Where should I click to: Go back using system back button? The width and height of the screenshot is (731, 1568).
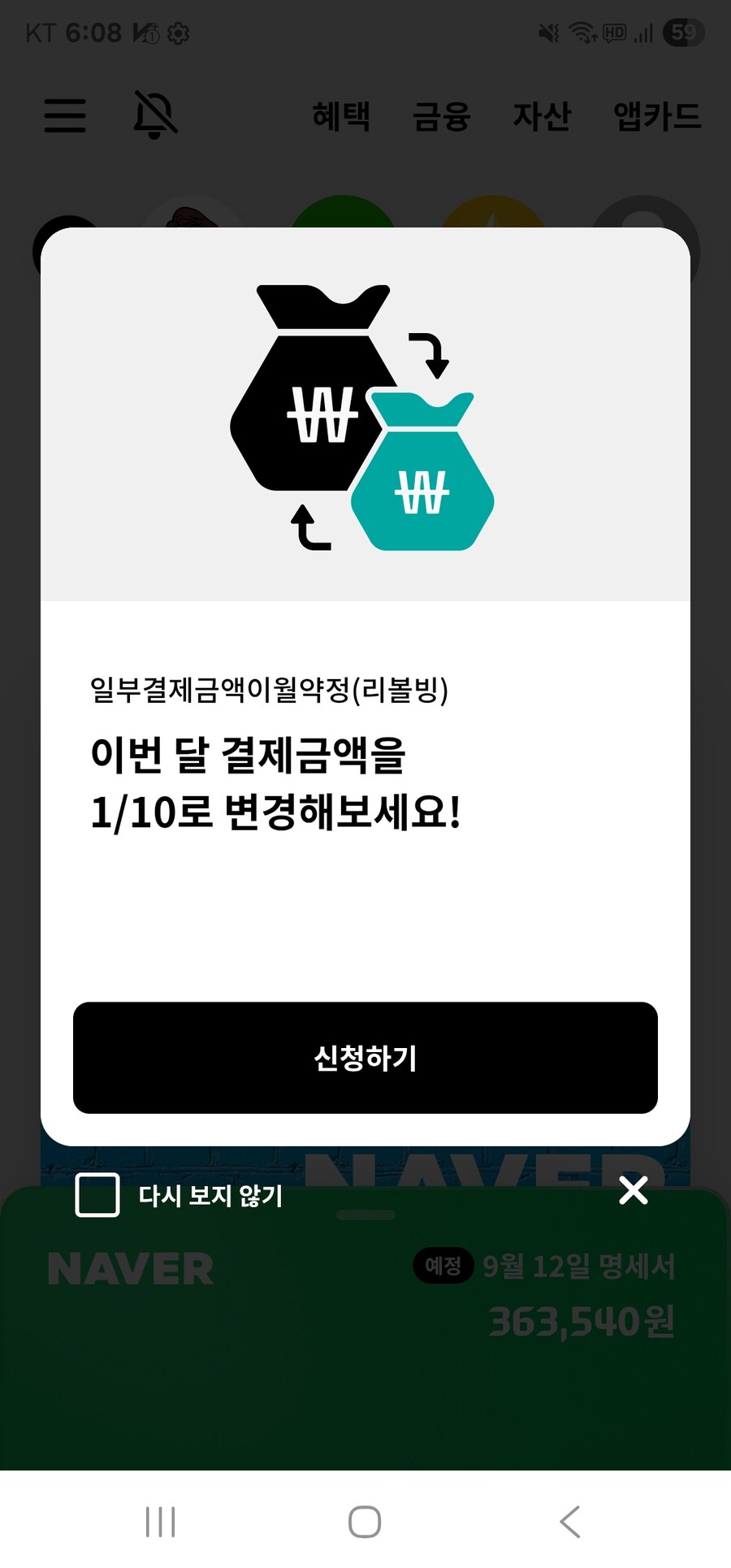[x=570, y=1521]
